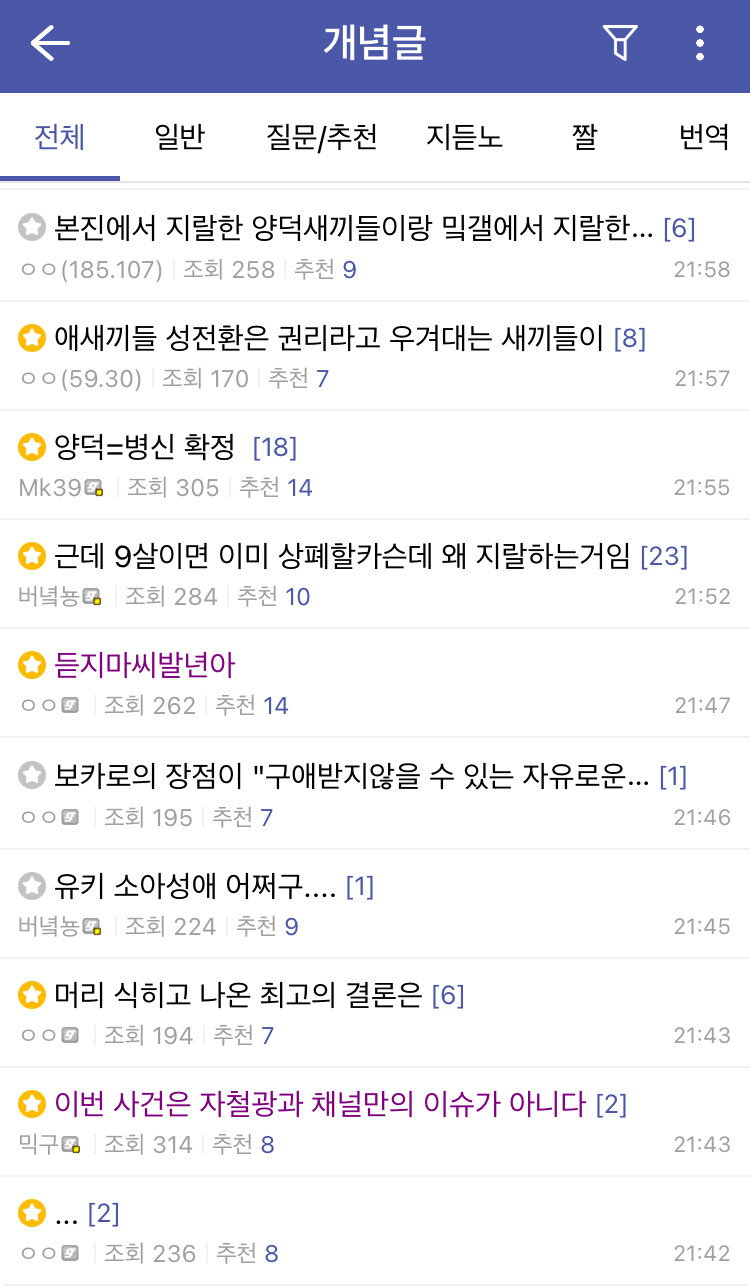Toggle the star on the topmost post
The height and width of the screenshot is (1287, 750).
31,227
